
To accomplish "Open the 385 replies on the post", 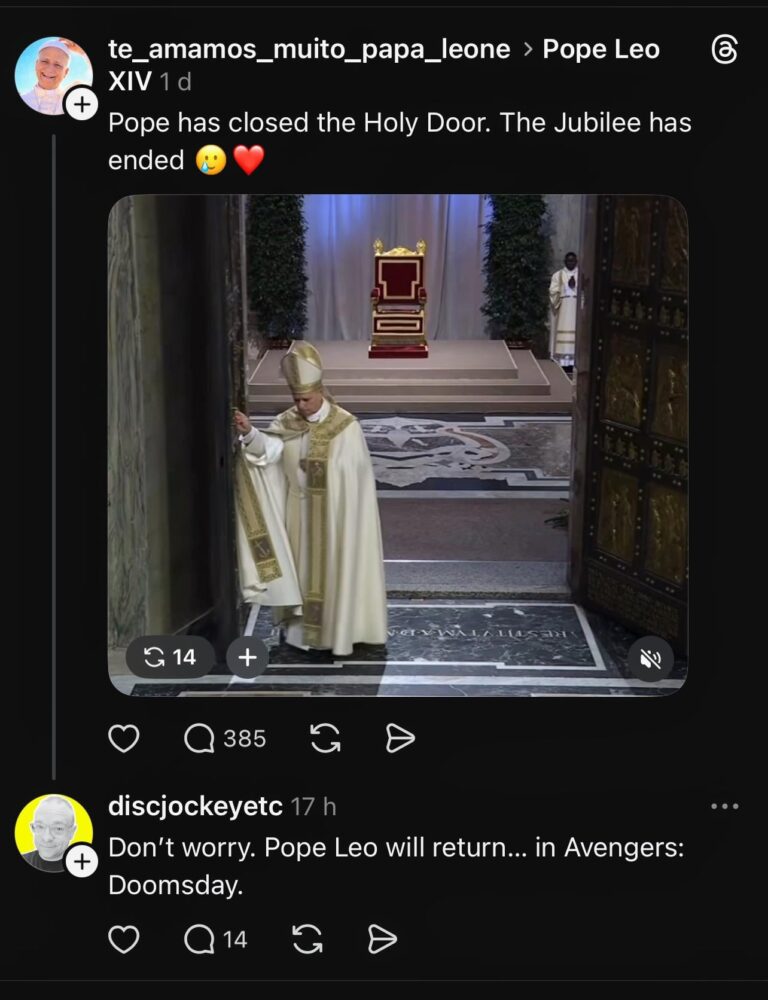I will tap(226, 739).
